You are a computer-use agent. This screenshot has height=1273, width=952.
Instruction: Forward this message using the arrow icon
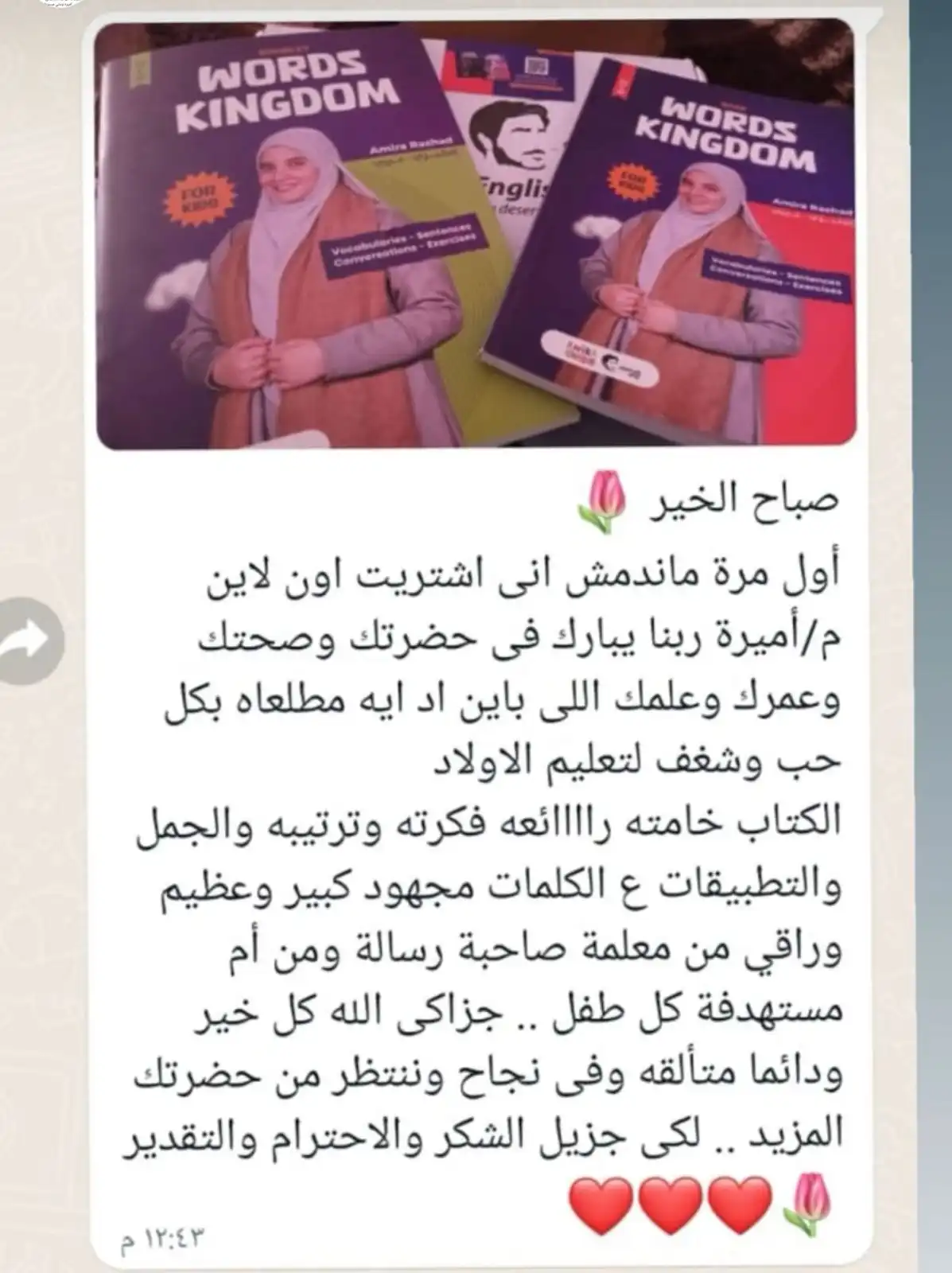(x=29, y=641)
